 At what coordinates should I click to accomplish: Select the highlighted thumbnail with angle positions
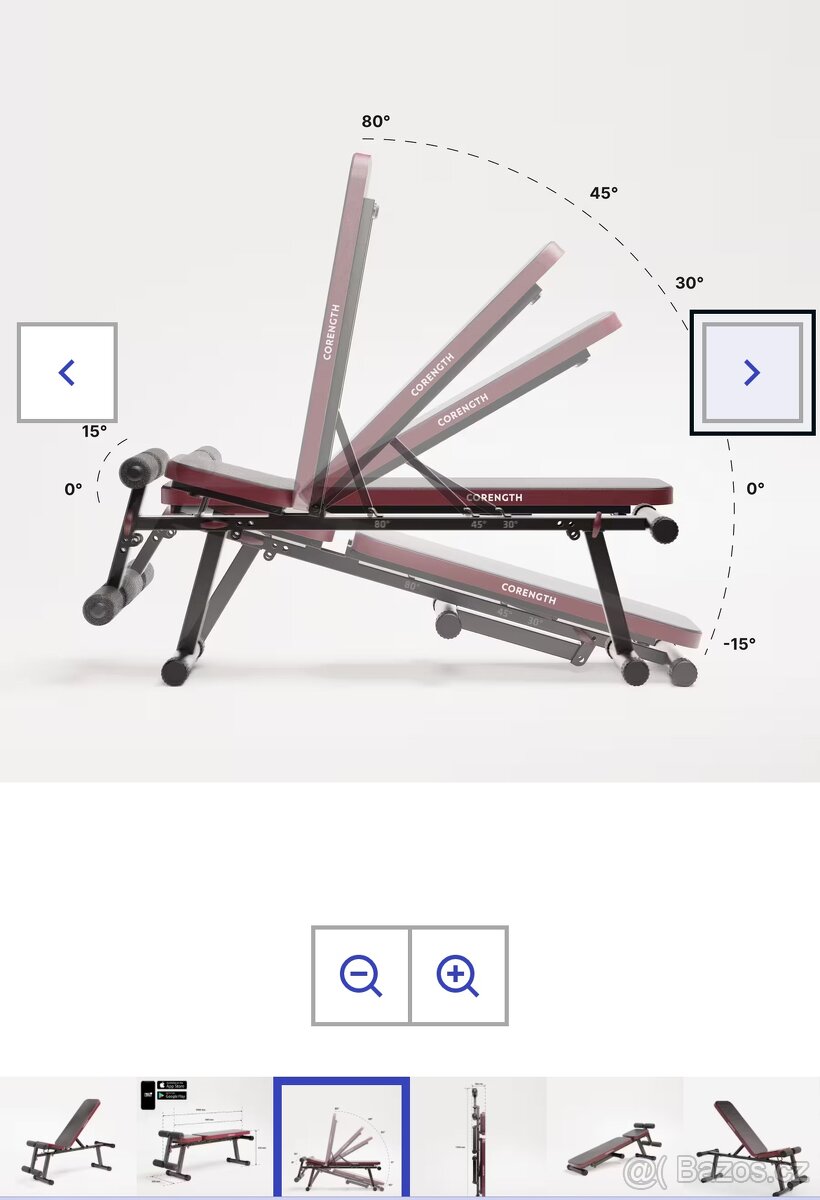[x=341, y=1138]
